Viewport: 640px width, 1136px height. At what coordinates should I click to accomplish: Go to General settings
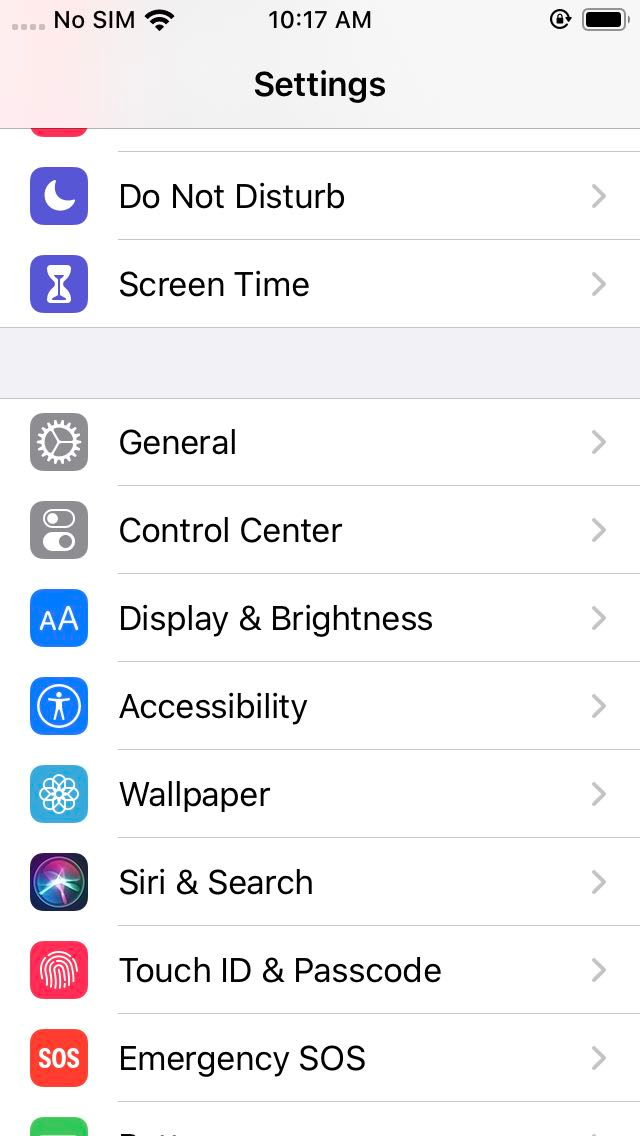coord(320,442)
